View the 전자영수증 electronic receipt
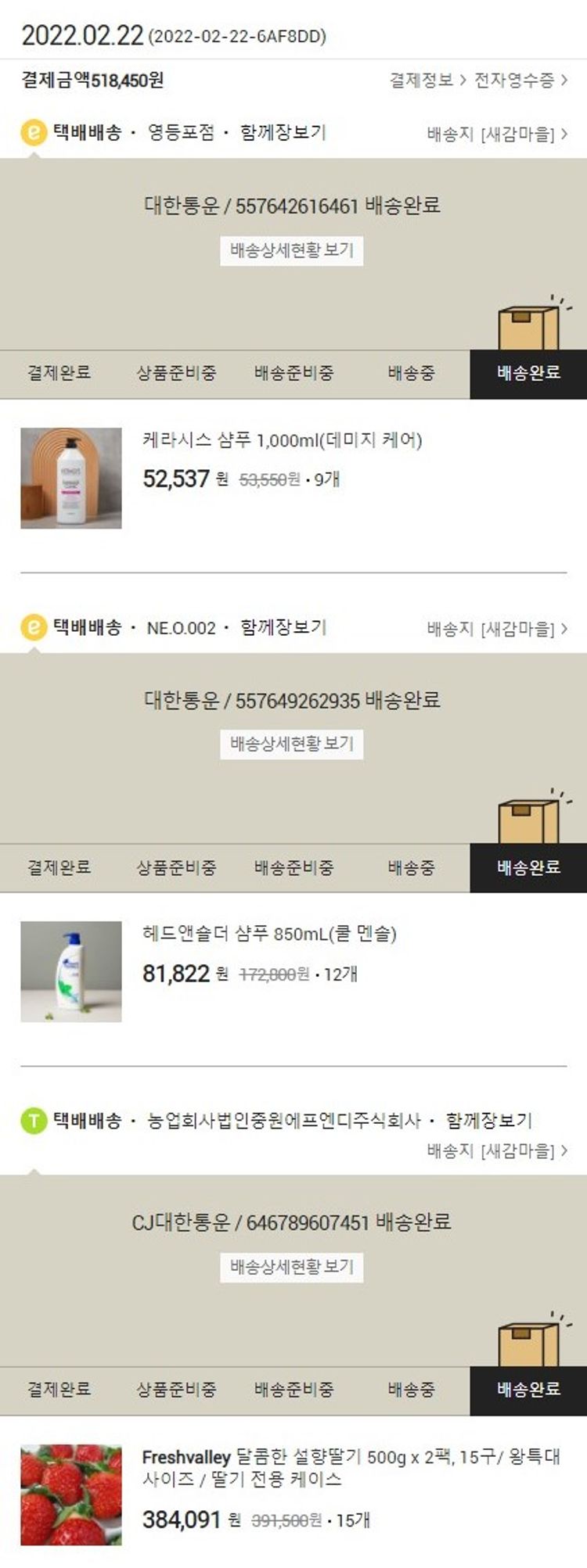 point(520,81)
